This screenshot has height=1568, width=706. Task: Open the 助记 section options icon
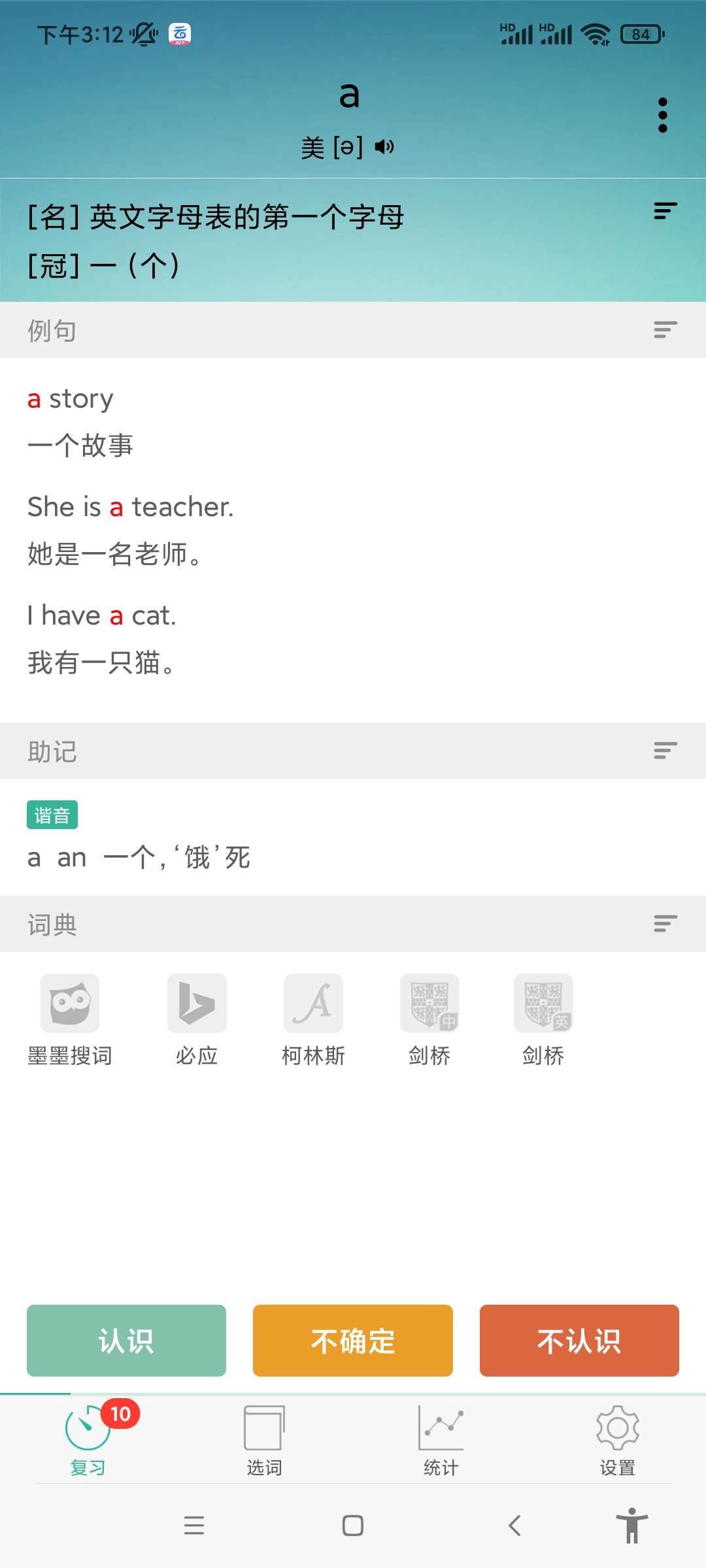click(665, 751)
